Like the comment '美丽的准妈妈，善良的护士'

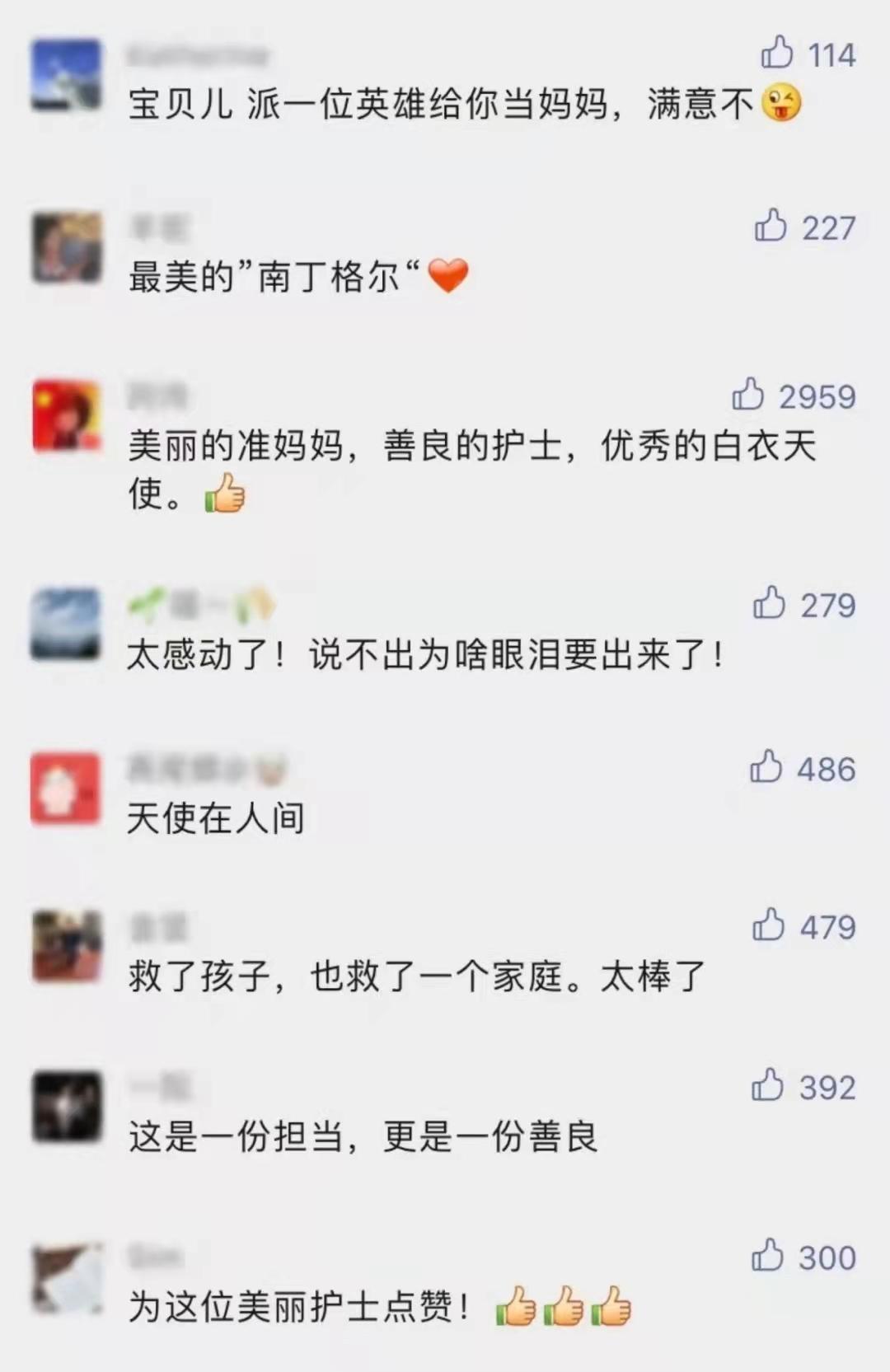[747, 395]
